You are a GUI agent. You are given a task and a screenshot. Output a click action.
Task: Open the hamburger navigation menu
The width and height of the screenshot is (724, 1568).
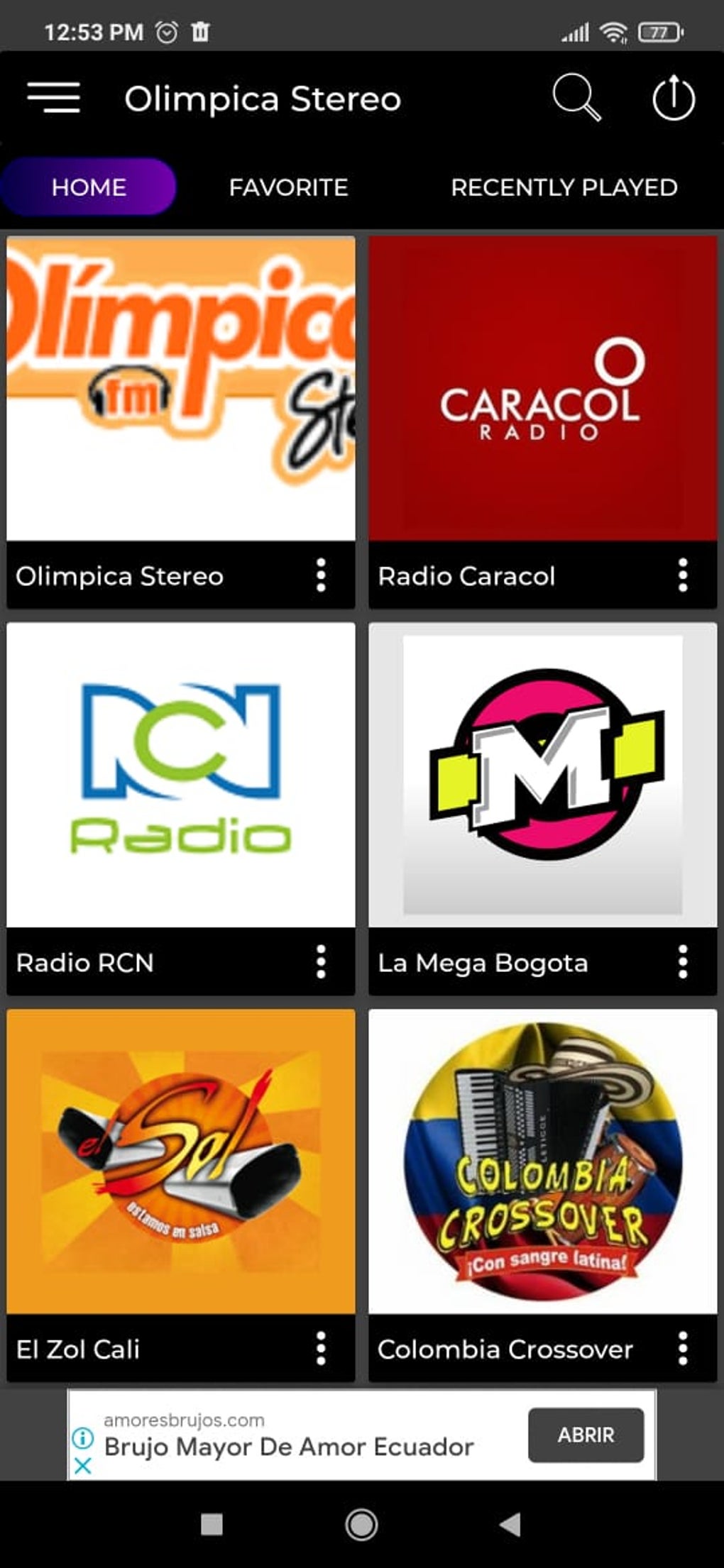point(53,99)
